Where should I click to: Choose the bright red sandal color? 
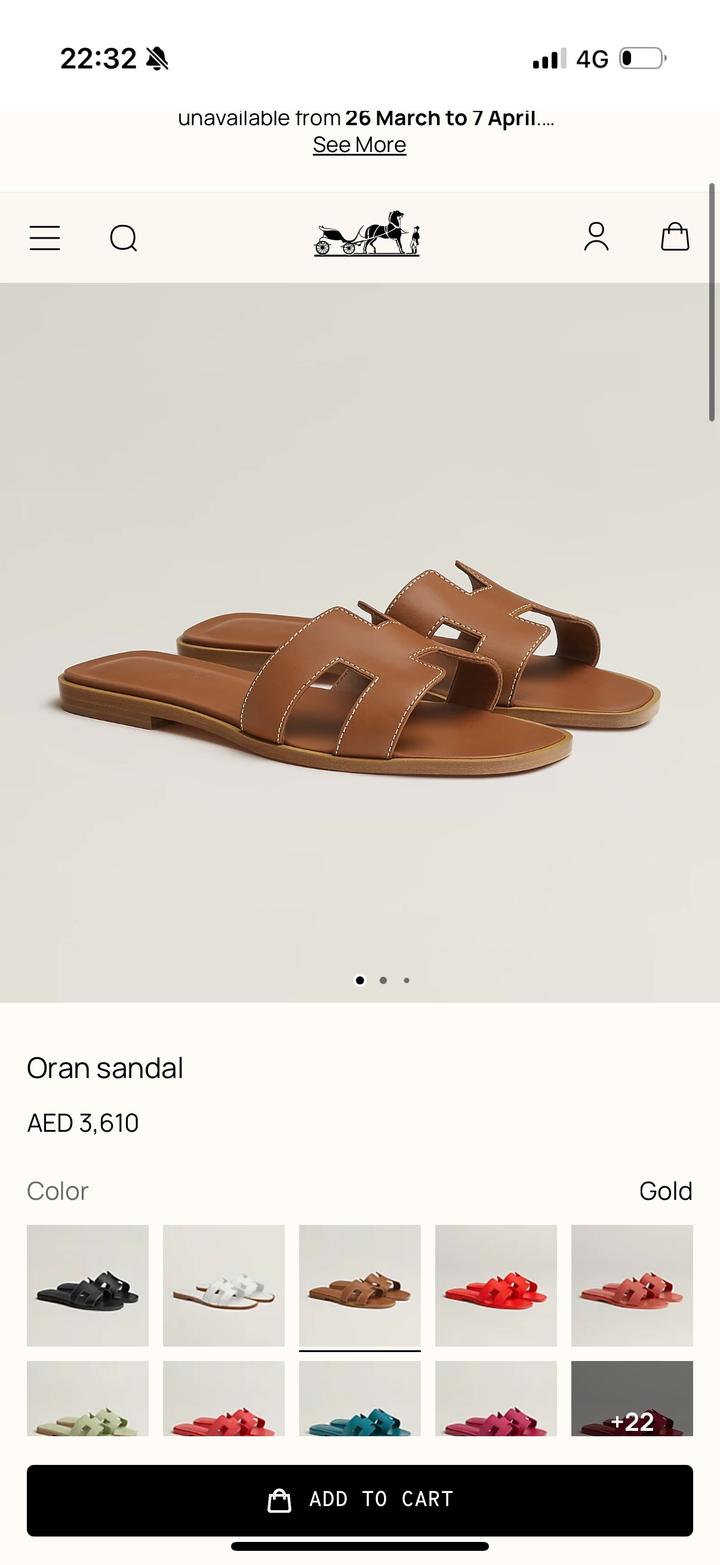496,1285
